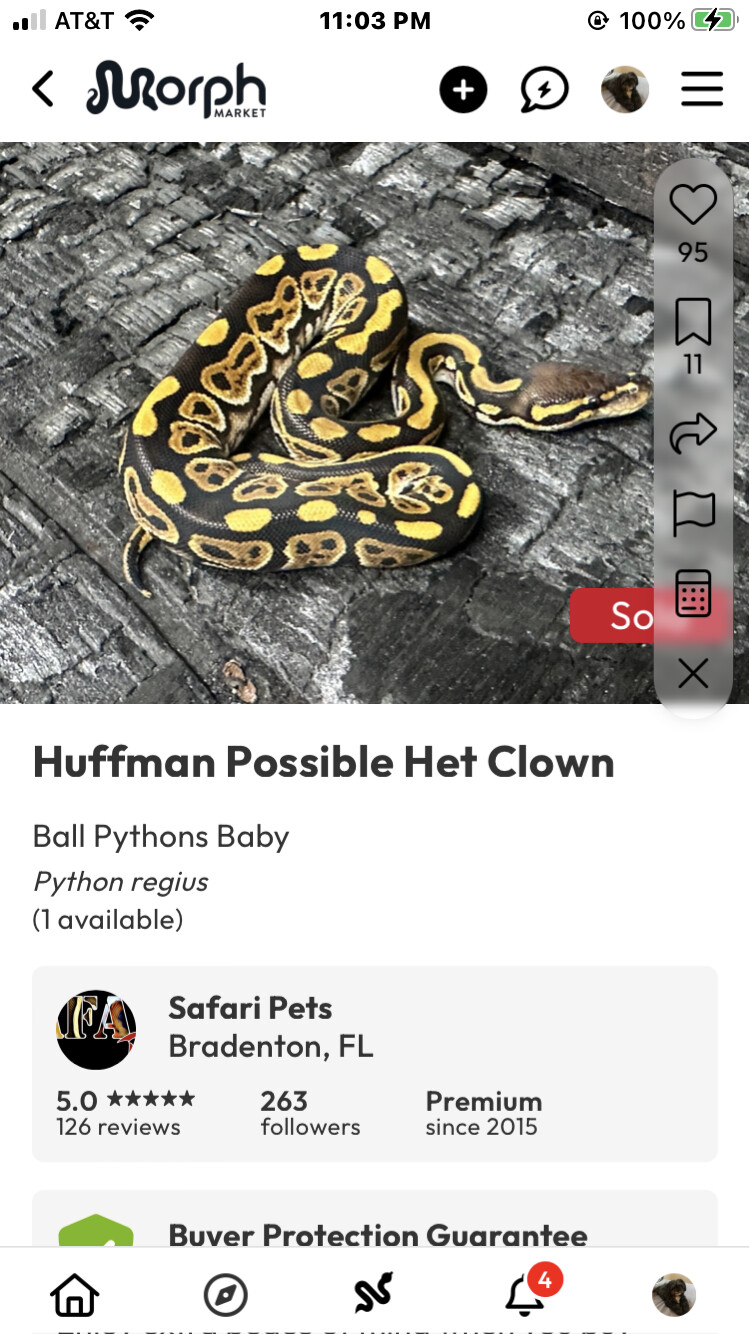Open the hamburger menu
The height and width of the screenshot is (1334, 750).
coord(702,90)
